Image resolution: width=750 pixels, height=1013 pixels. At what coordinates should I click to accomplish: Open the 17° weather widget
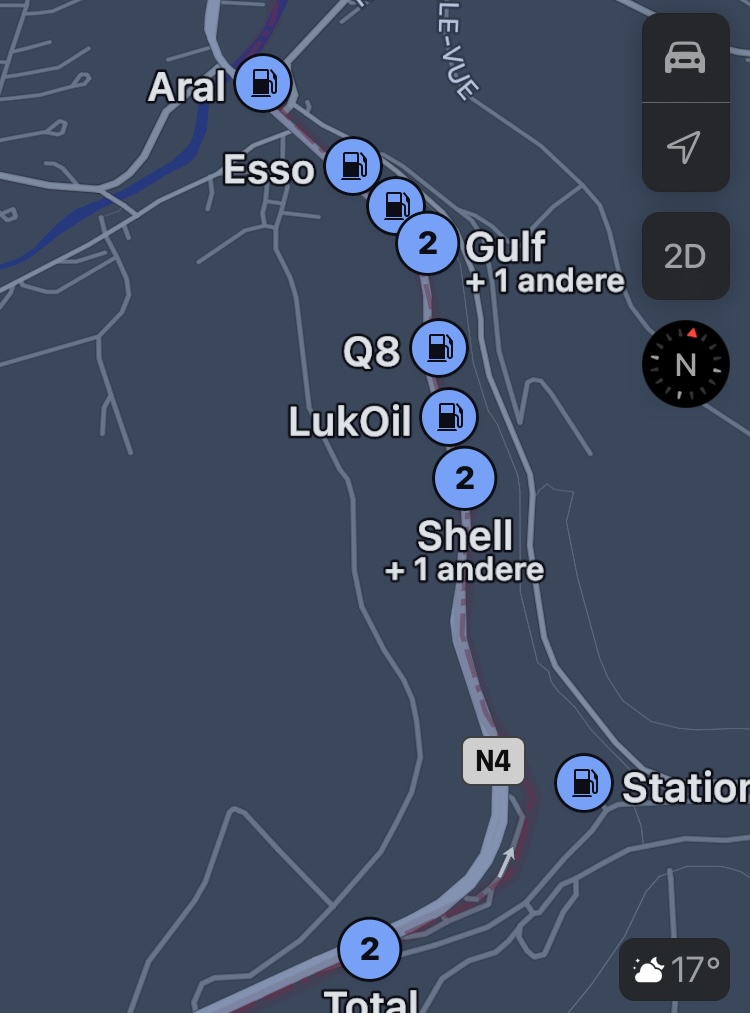coord(674,969)
